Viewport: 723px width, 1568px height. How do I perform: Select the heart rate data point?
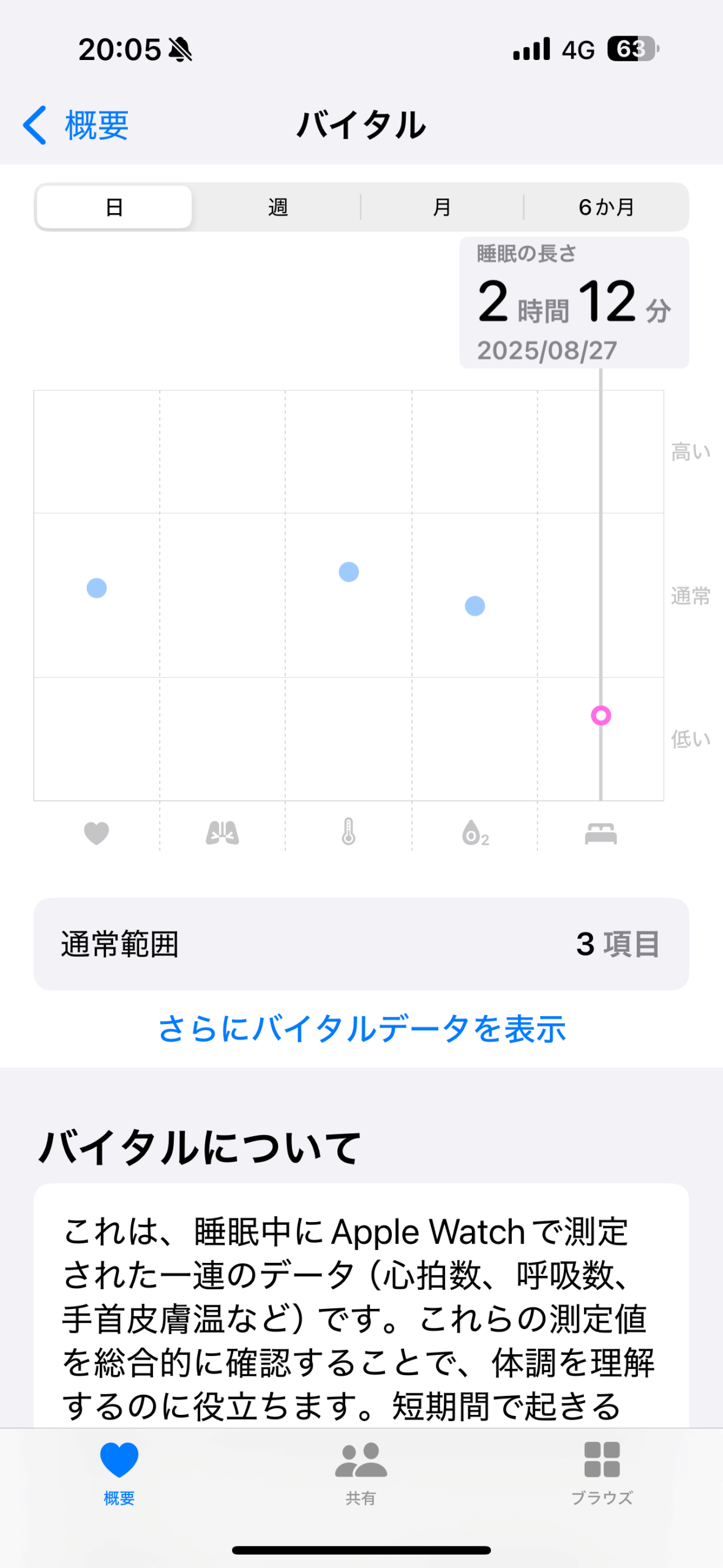[x=97, y=588]
